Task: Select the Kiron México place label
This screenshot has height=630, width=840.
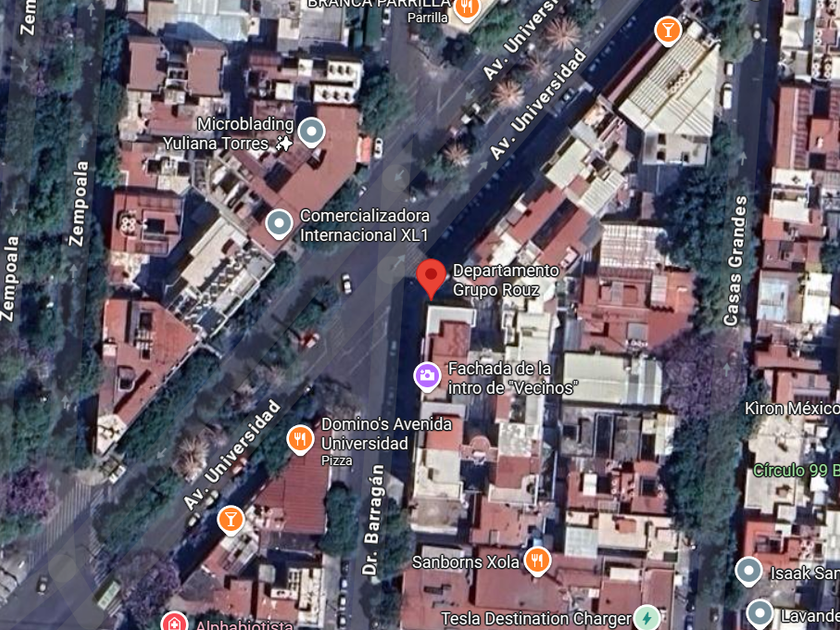Action: (x=791, y=408)
